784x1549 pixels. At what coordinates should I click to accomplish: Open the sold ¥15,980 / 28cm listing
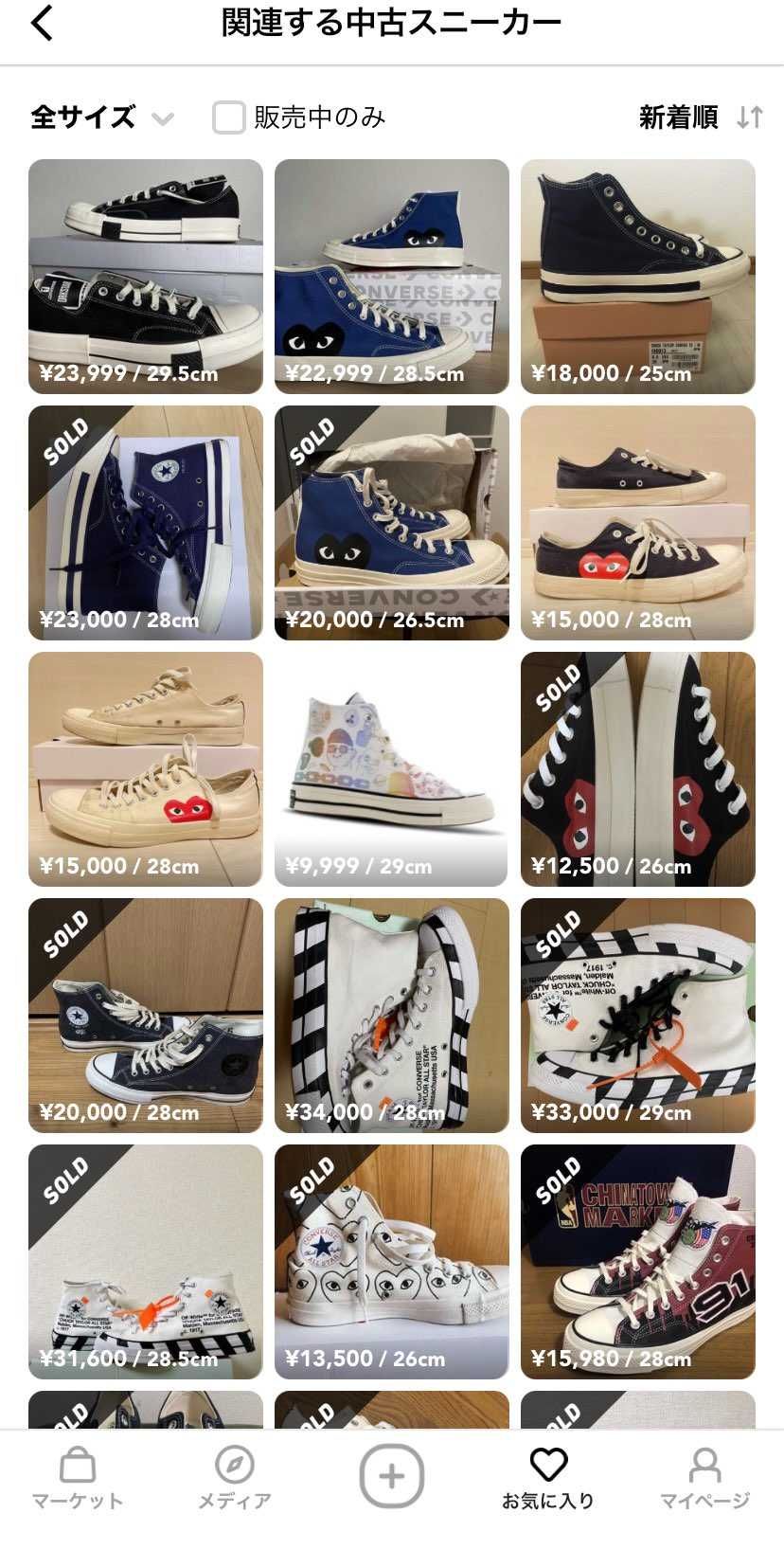coord(638,1262)
